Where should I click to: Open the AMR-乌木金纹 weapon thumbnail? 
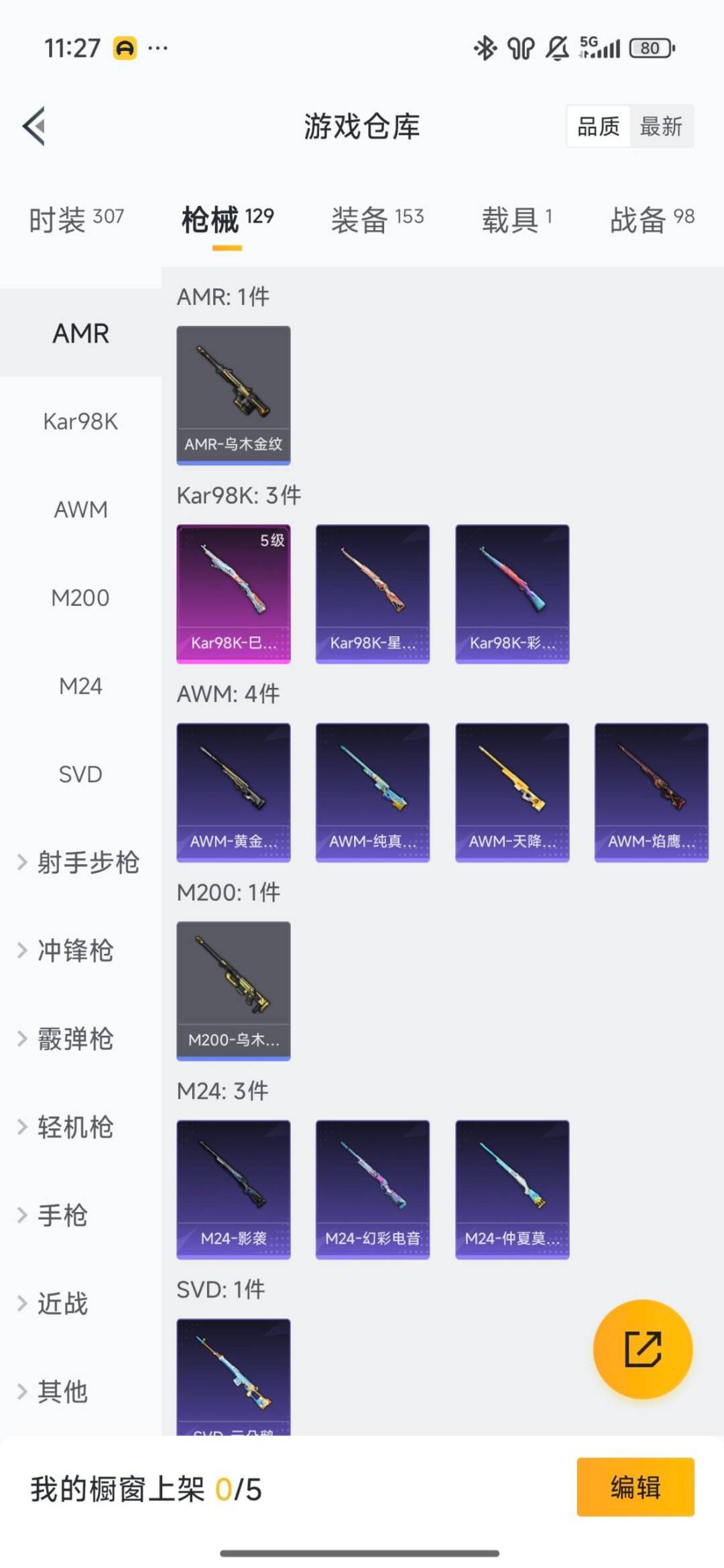click(233, 393)
